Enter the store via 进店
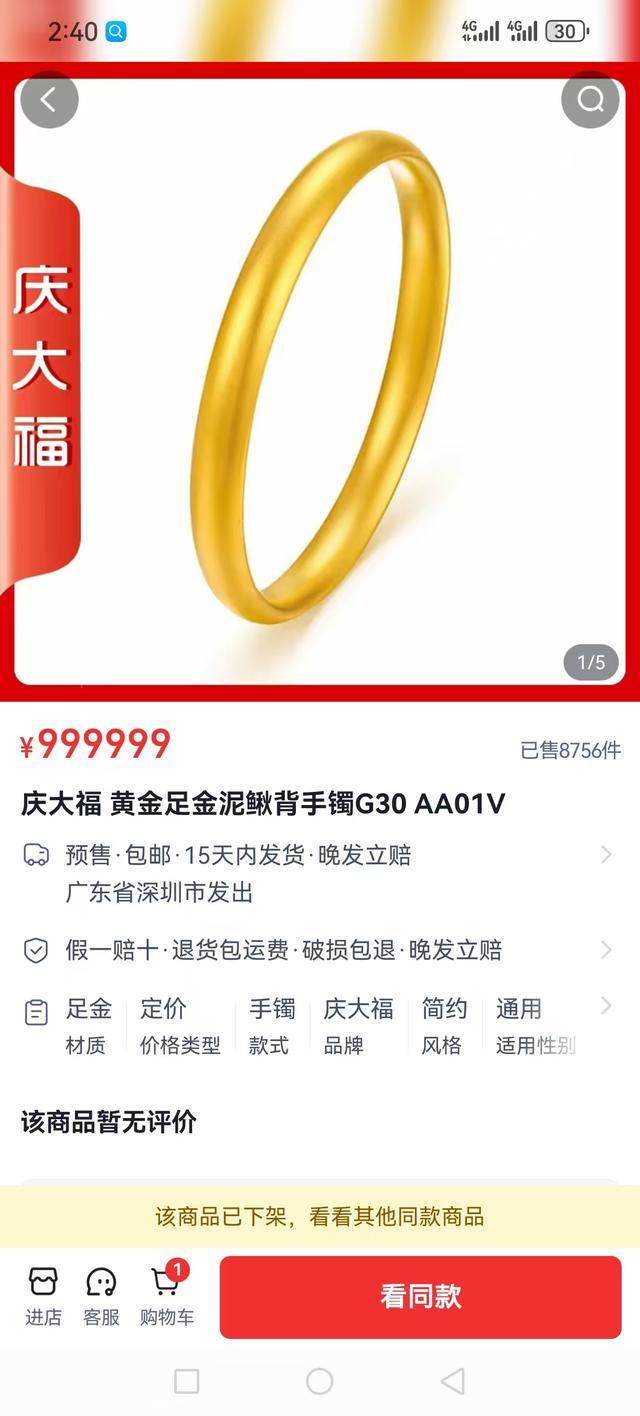Viewport: 640px width, 1416px height. 43,1297
